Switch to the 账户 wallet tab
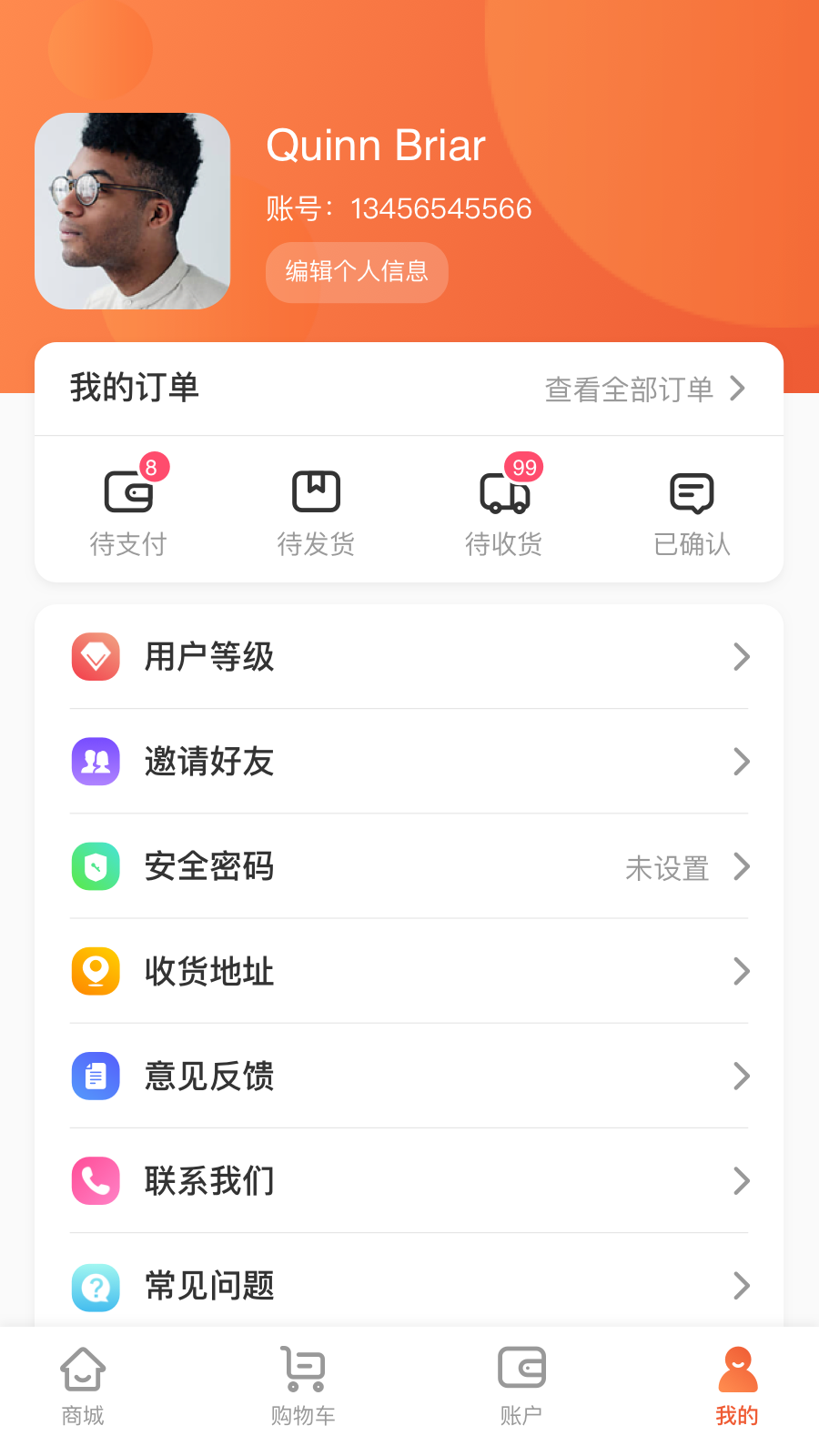Viewport: 819px width, 1456px height. click(x=520, y=1383)
